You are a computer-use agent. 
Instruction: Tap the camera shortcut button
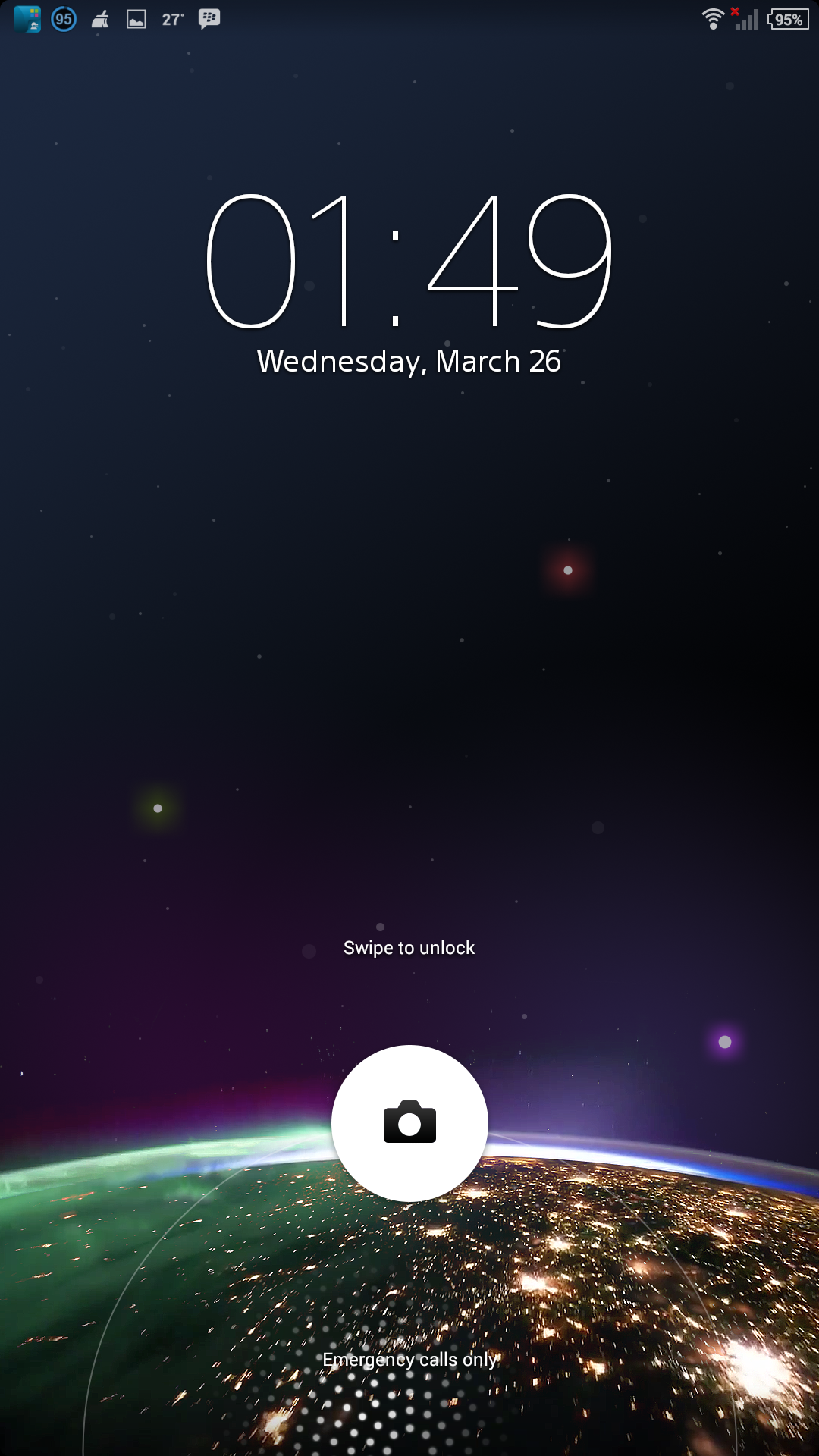coord(409,1123)
